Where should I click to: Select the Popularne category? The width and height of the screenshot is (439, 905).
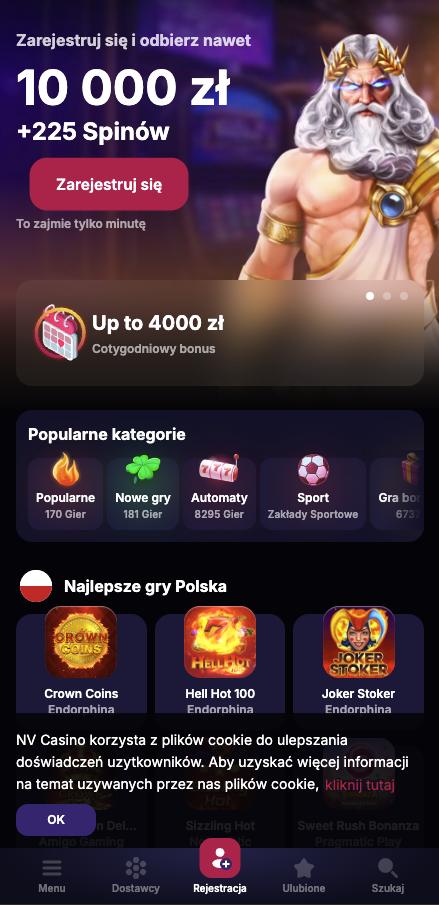(x=65, y=493)
